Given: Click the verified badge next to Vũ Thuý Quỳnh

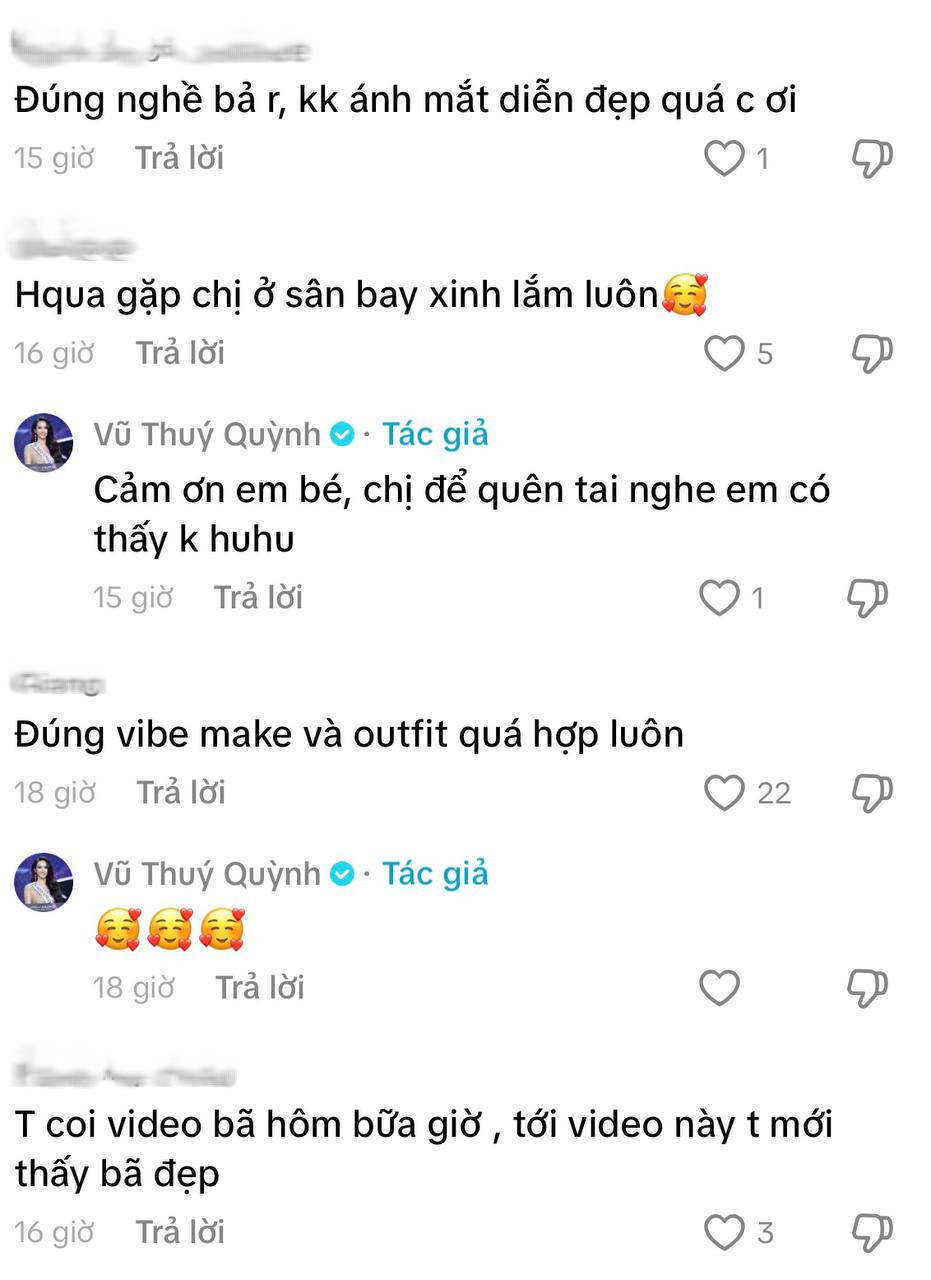Looking at the screenshot, I should pyautogui.click(x=343, y=433).
